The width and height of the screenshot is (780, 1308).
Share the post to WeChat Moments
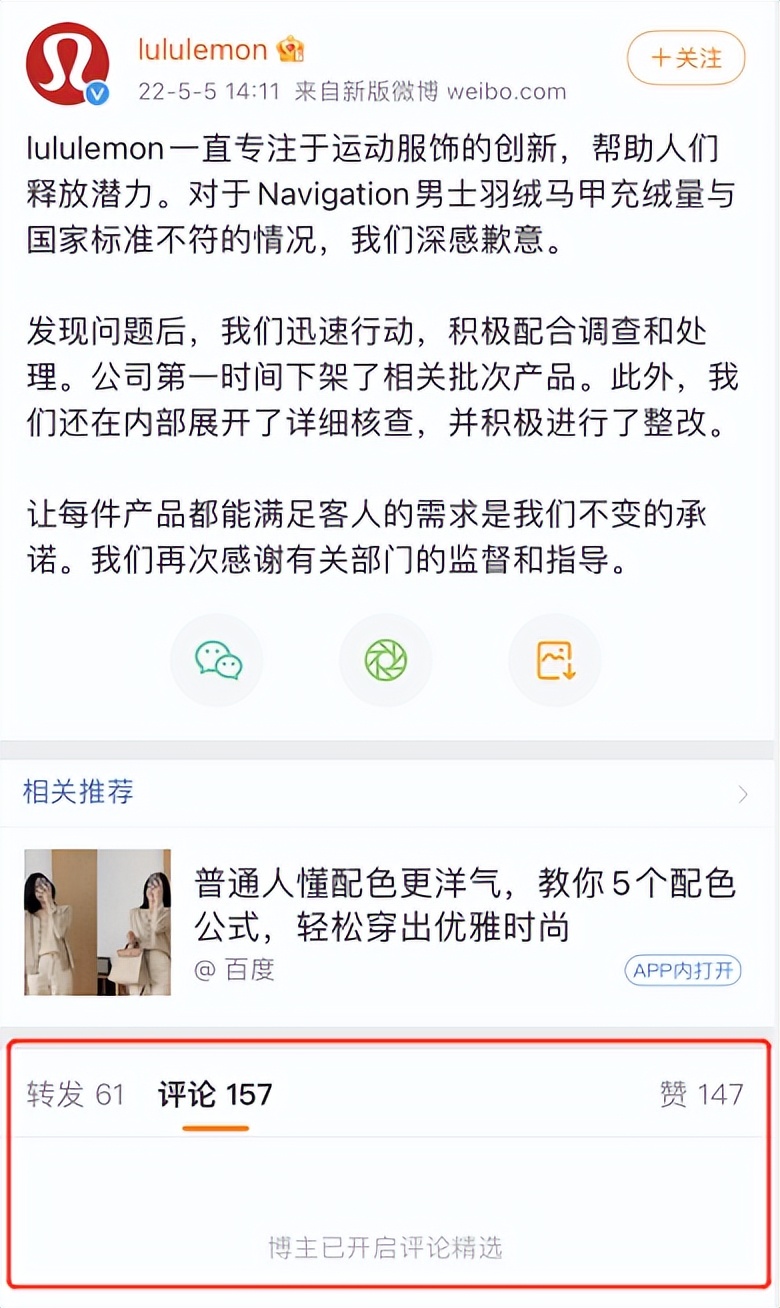pyautogui.click(x=386, y=660)
